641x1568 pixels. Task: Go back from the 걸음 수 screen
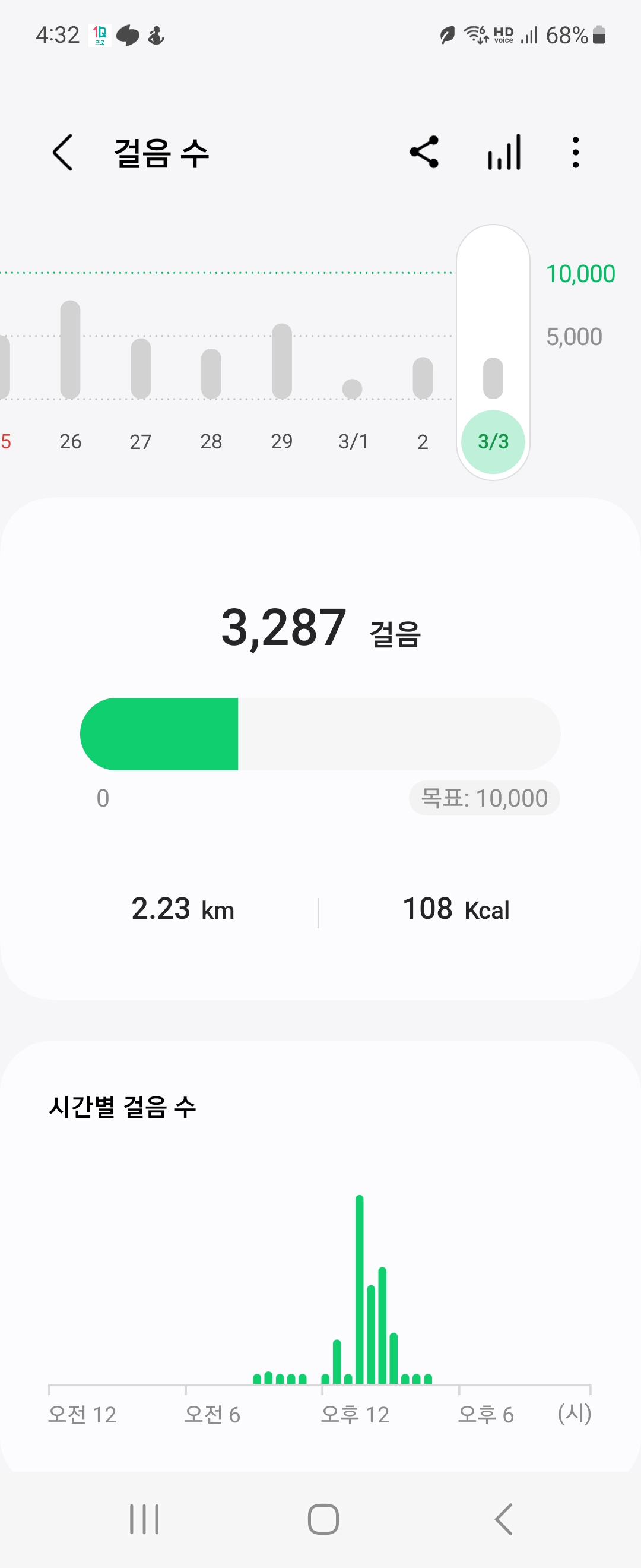coord(63,152)
